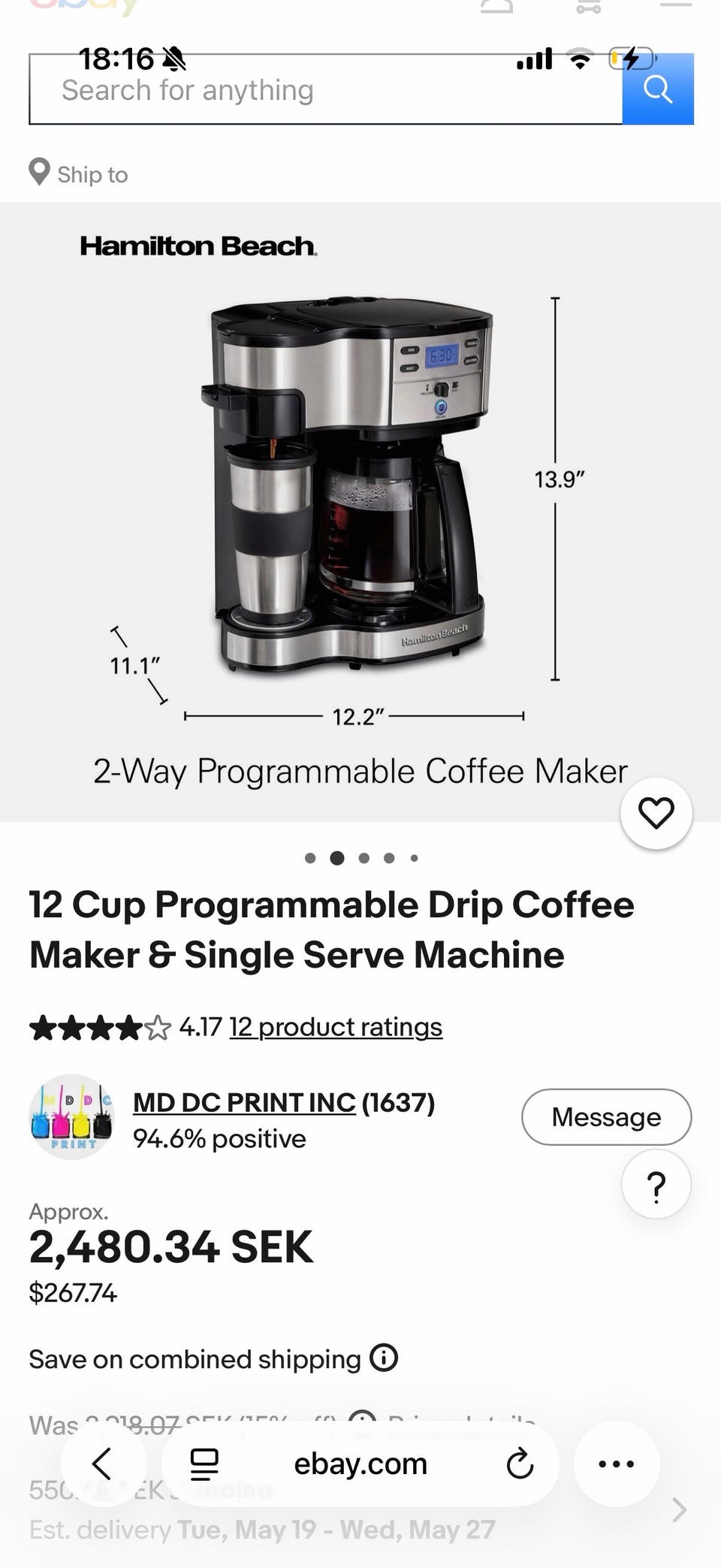Tap the blue search magnifier button
Image resolution: width=721 pixels, height=1568 pixels.
(657, 89)
